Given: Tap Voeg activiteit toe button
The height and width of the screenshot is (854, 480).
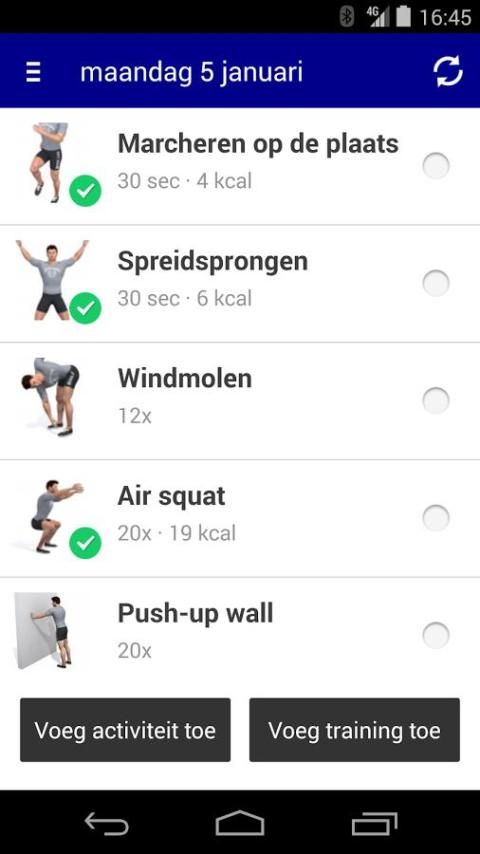Looking at the screenshot, I should [x=125, y=730].
